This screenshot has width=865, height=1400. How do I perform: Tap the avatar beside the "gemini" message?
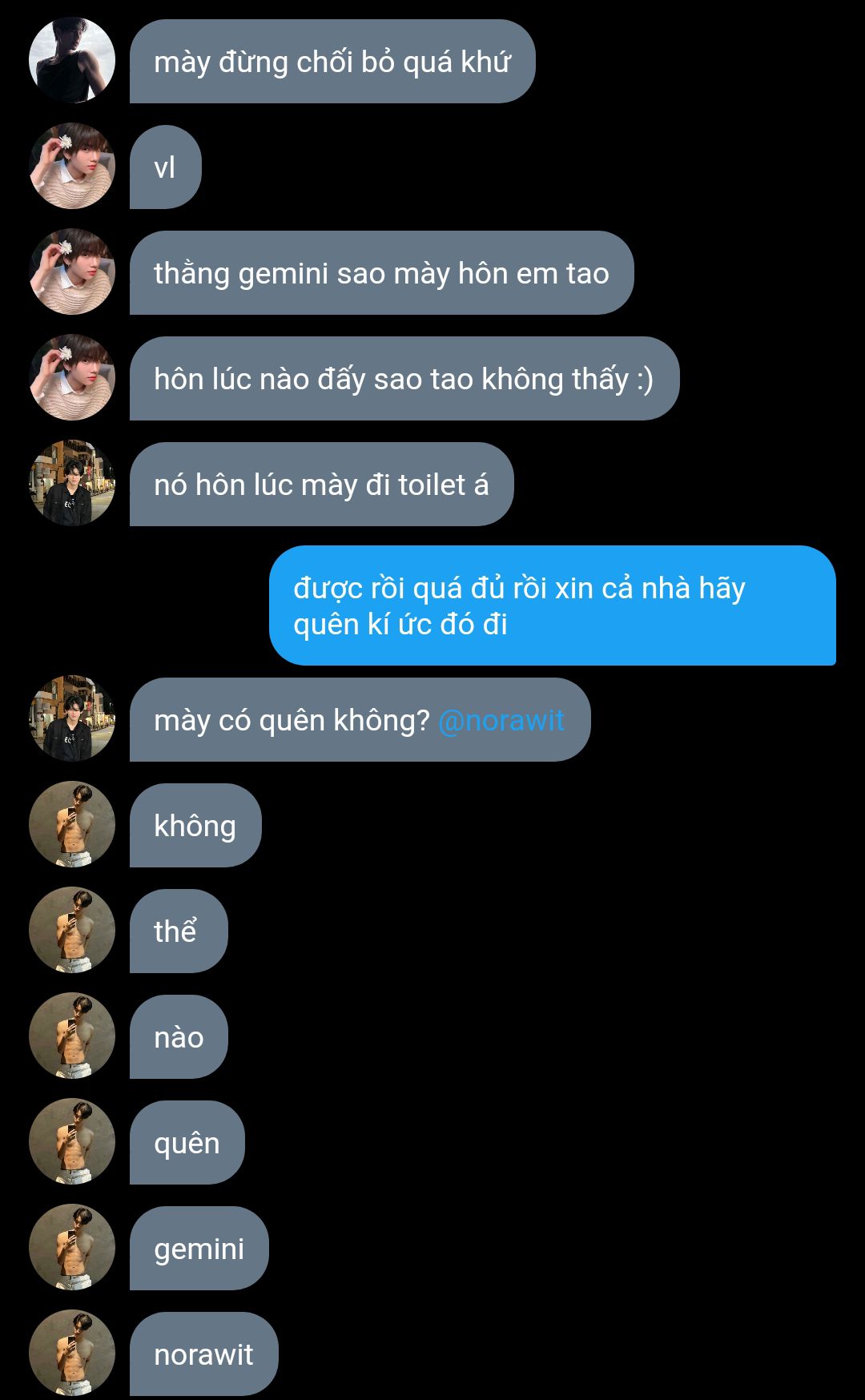coord(72,1247)
